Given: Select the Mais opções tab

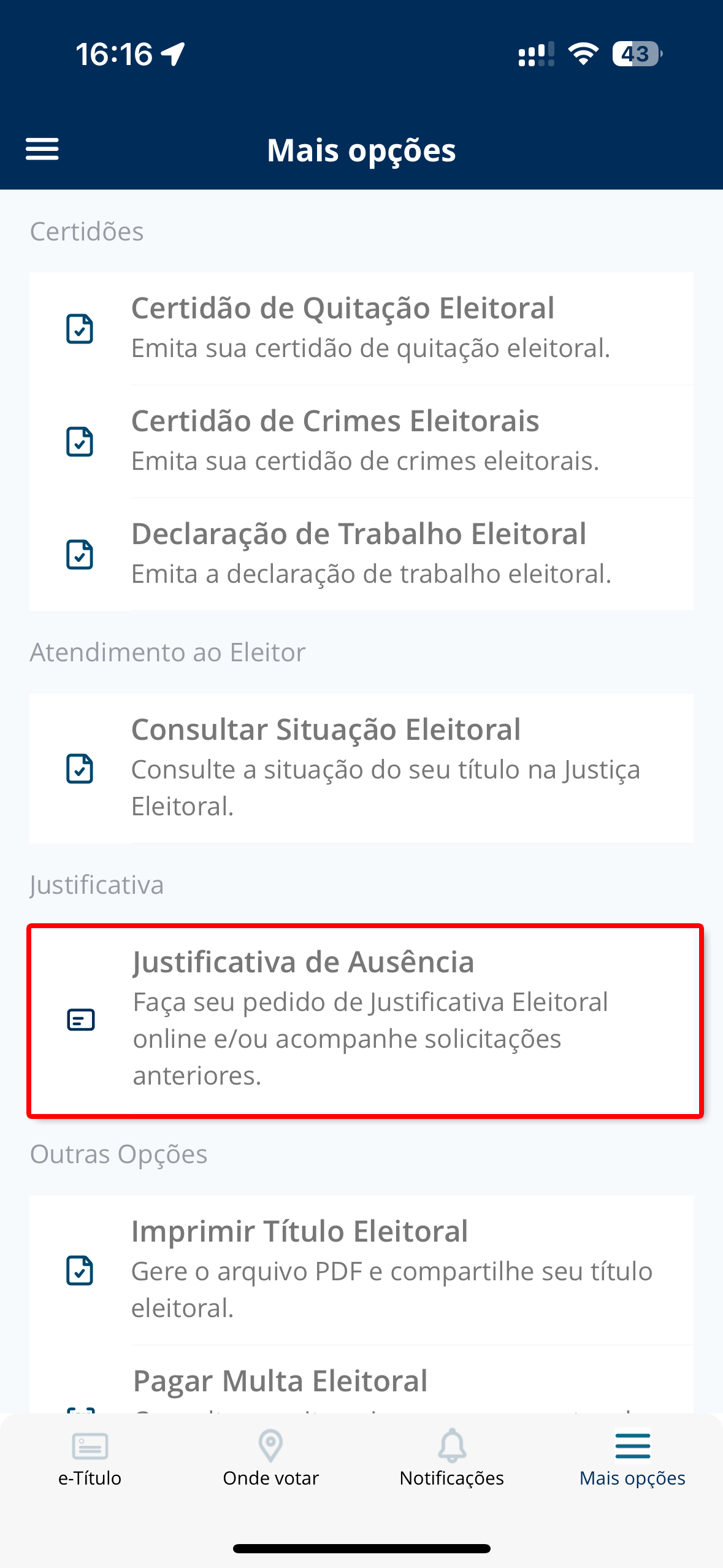Looking at the screenshot, I should tap(632, 1459).
